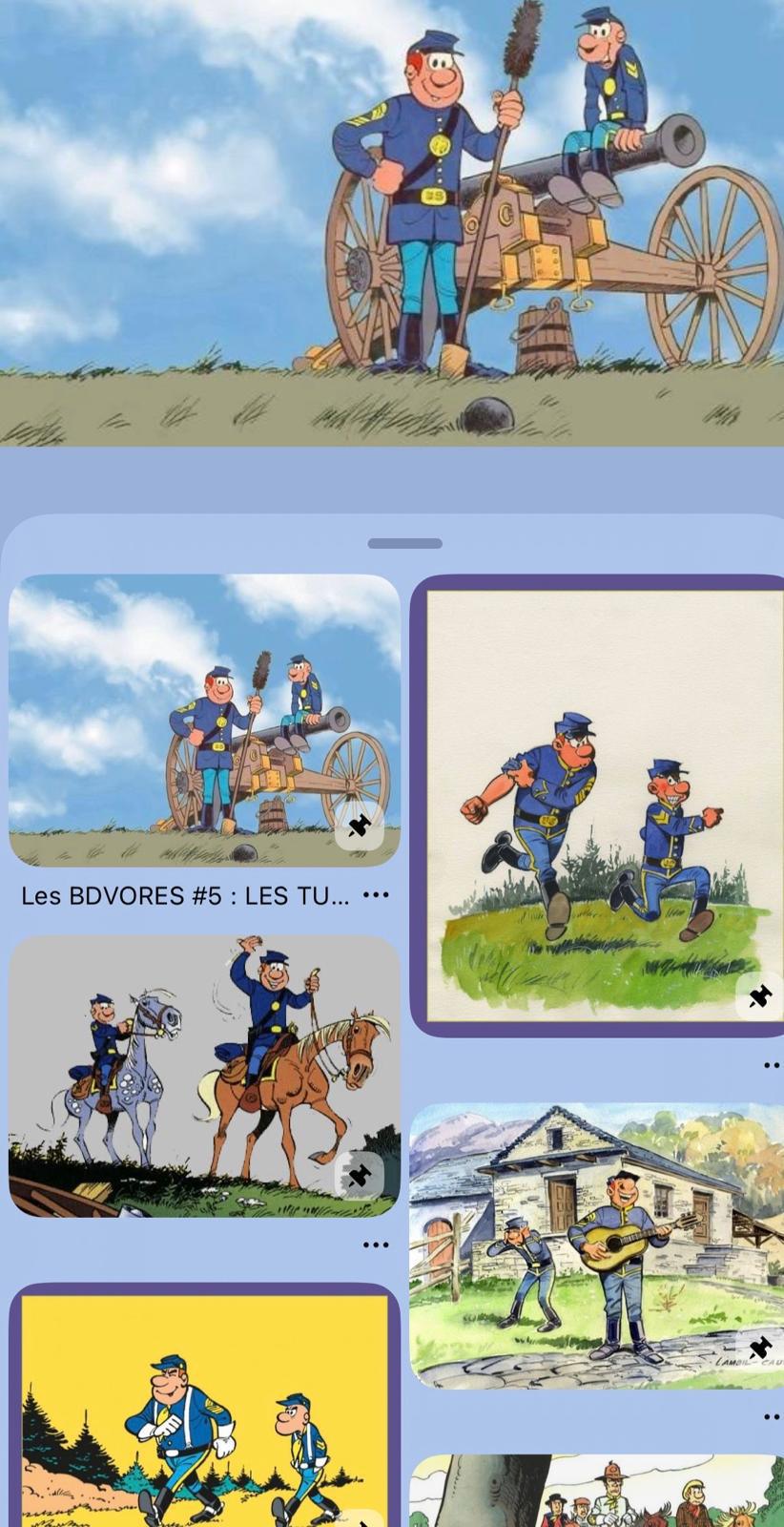Tap the pushpin icon on running soldiers pin
This screenshot has width=784, height=1527.
760,997
